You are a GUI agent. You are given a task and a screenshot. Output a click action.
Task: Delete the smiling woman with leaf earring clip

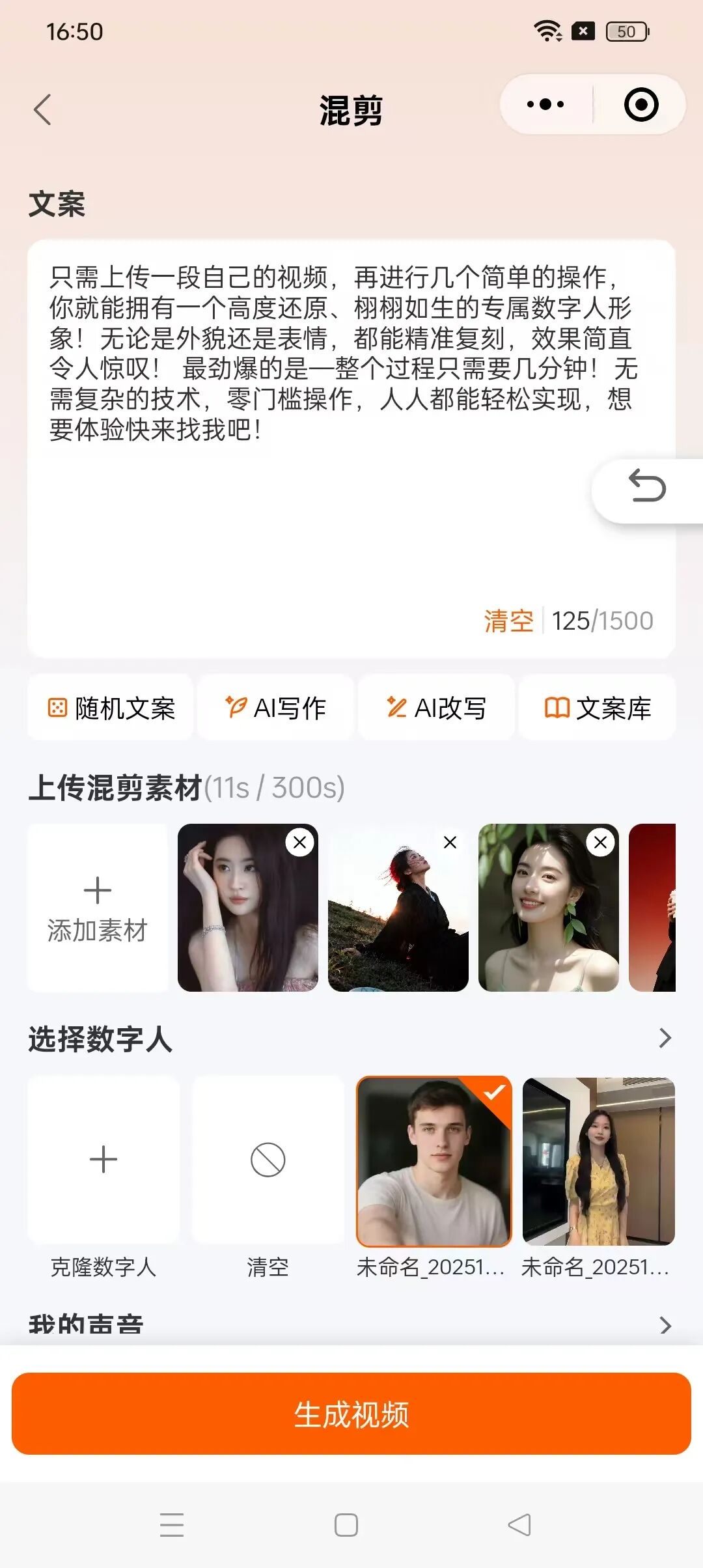click(x=600, y=843)
